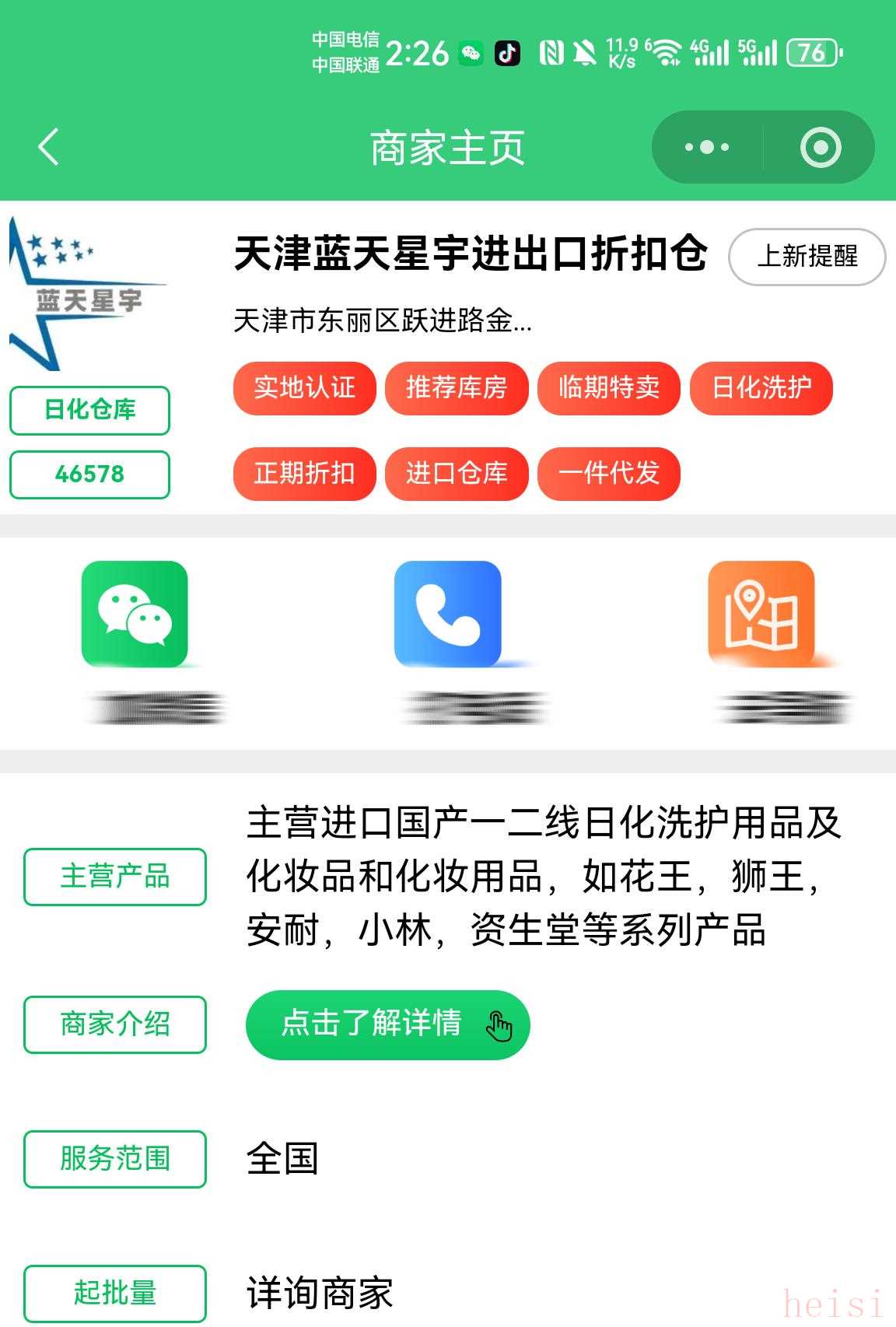Enable the 上新提醒 new arrival reminder
Viewport: 896px width, 1327px height.
tap(807, 256)
